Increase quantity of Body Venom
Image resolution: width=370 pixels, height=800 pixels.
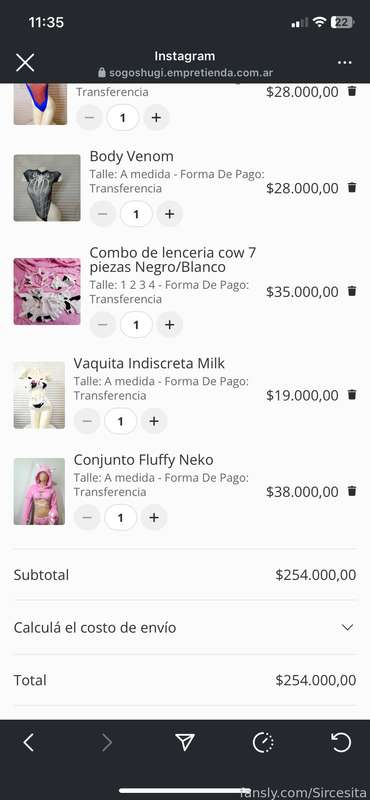tap(169, 214)
